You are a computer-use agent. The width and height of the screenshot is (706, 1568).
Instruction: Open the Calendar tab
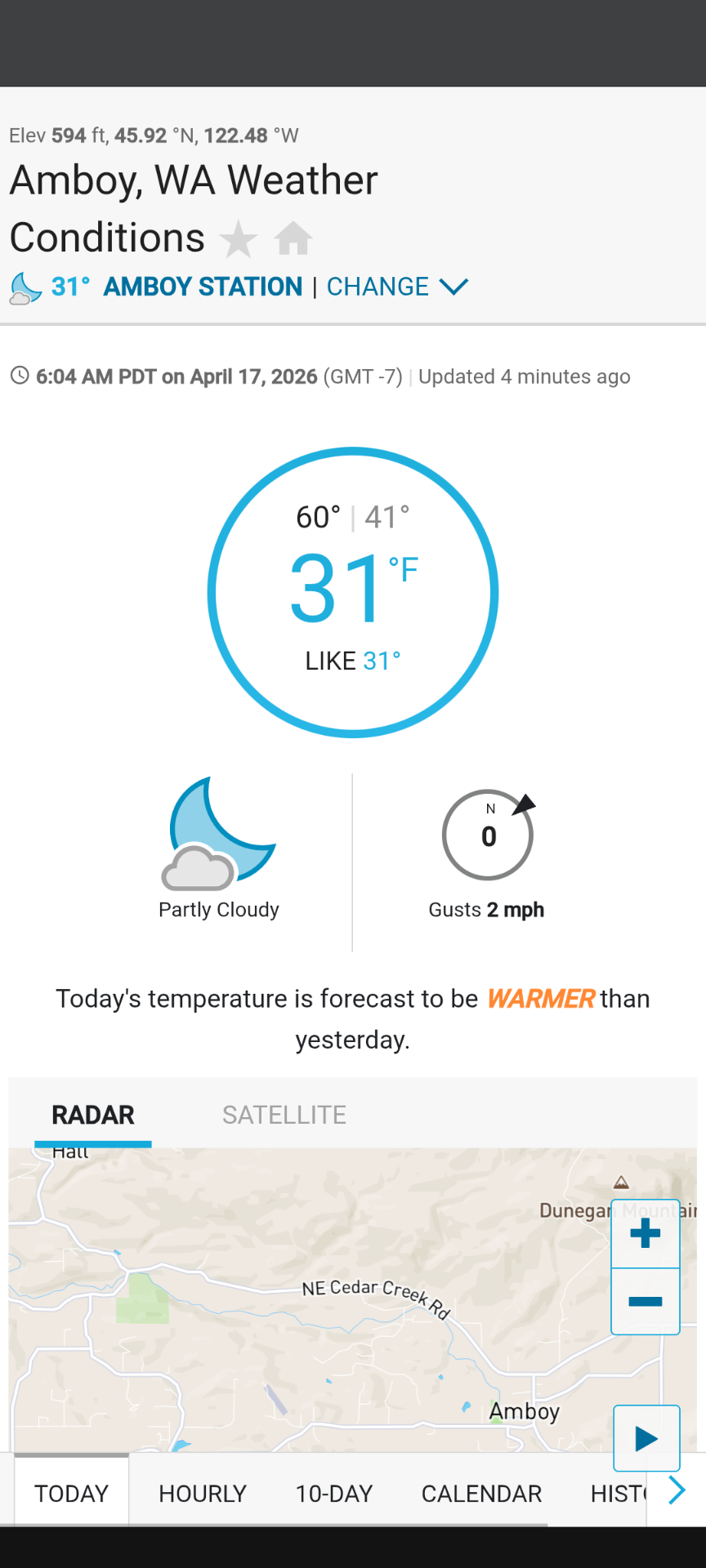click(x=481, y=1494)
